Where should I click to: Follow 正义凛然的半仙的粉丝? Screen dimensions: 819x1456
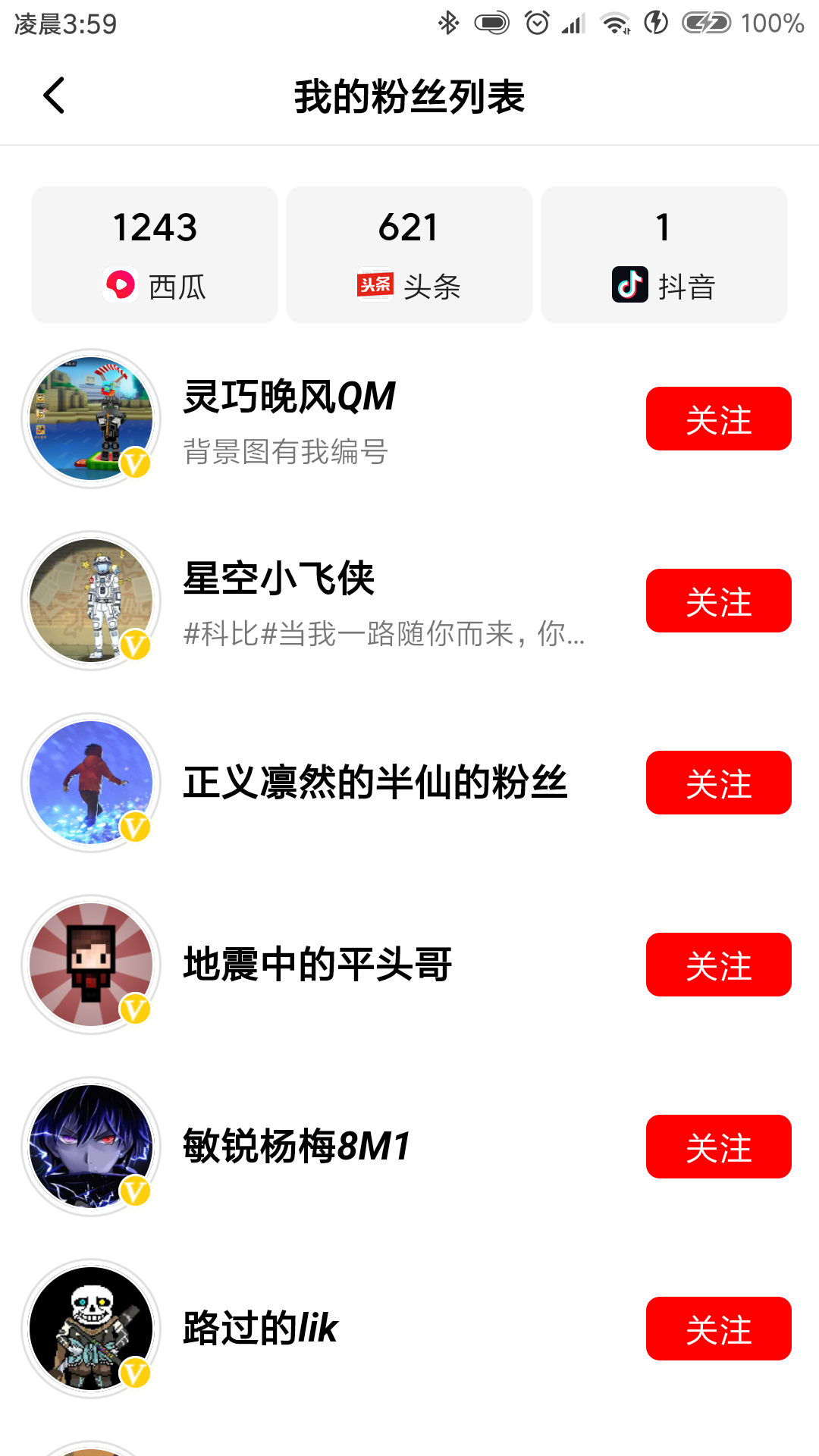tap(718, 783)
